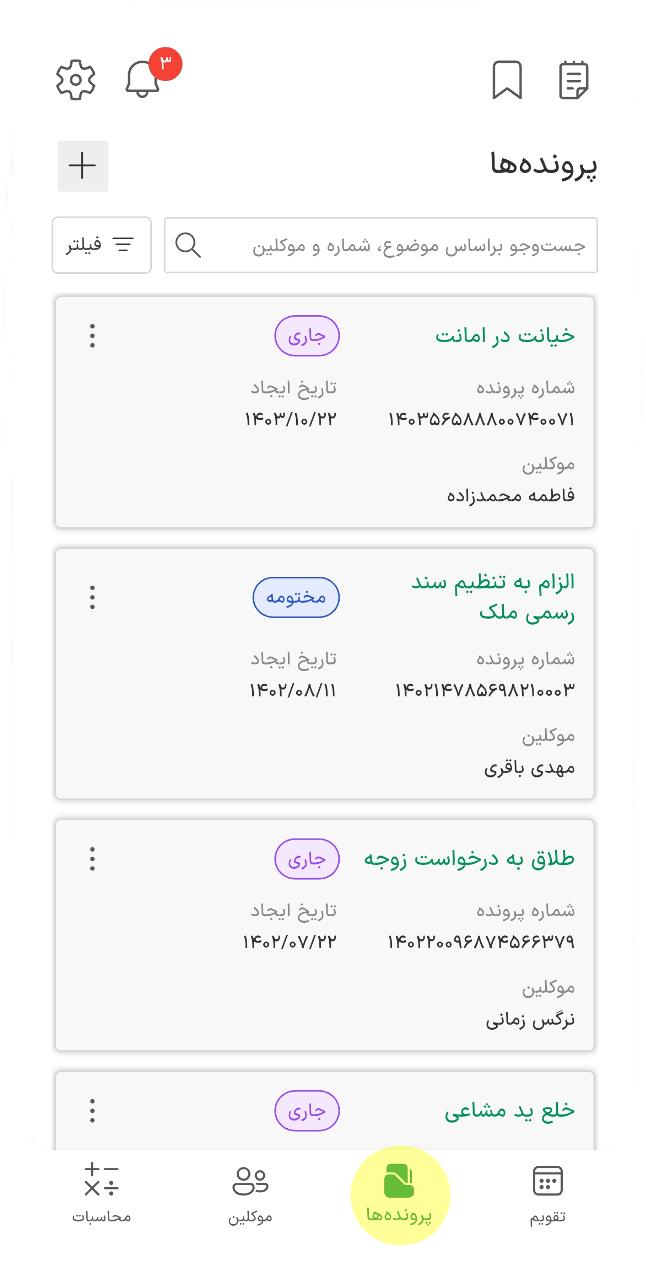The image size is (646, 1270).
Task: Open the overflow menu on خیانت در امانت
Action: coord(92,336)
